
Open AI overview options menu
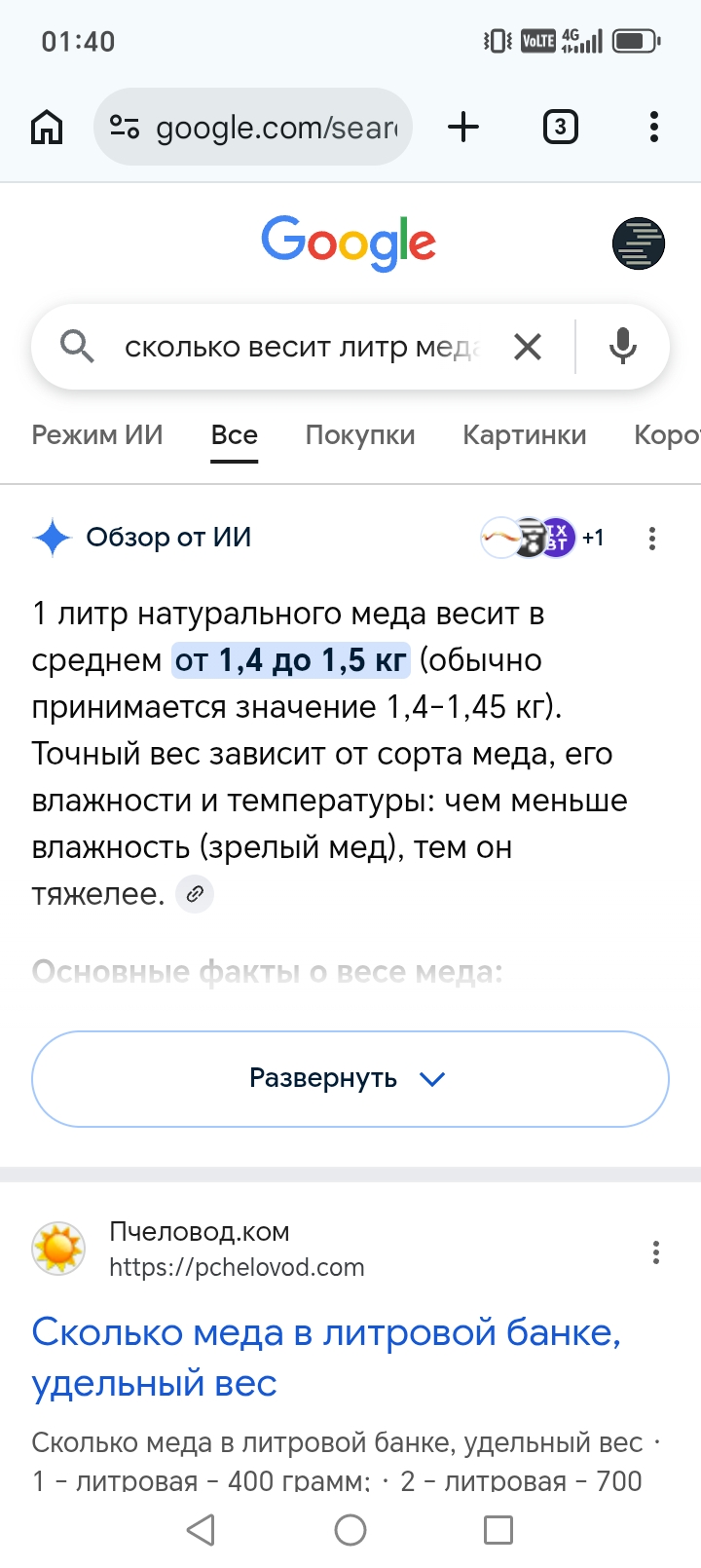tap(652, 538)
